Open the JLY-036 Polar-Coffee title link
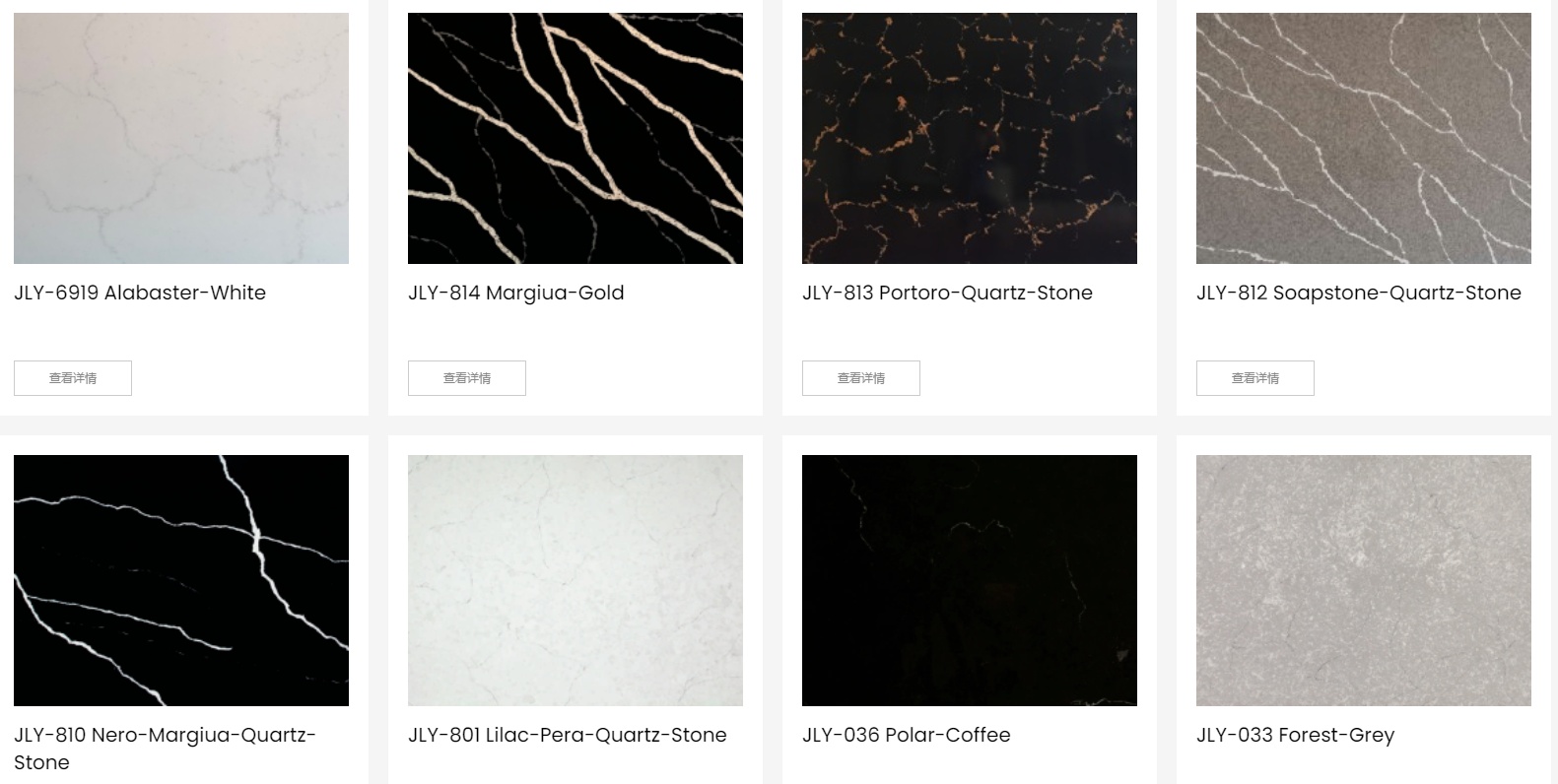Screen dimensions: 1558x784 [x=907, y=735]
